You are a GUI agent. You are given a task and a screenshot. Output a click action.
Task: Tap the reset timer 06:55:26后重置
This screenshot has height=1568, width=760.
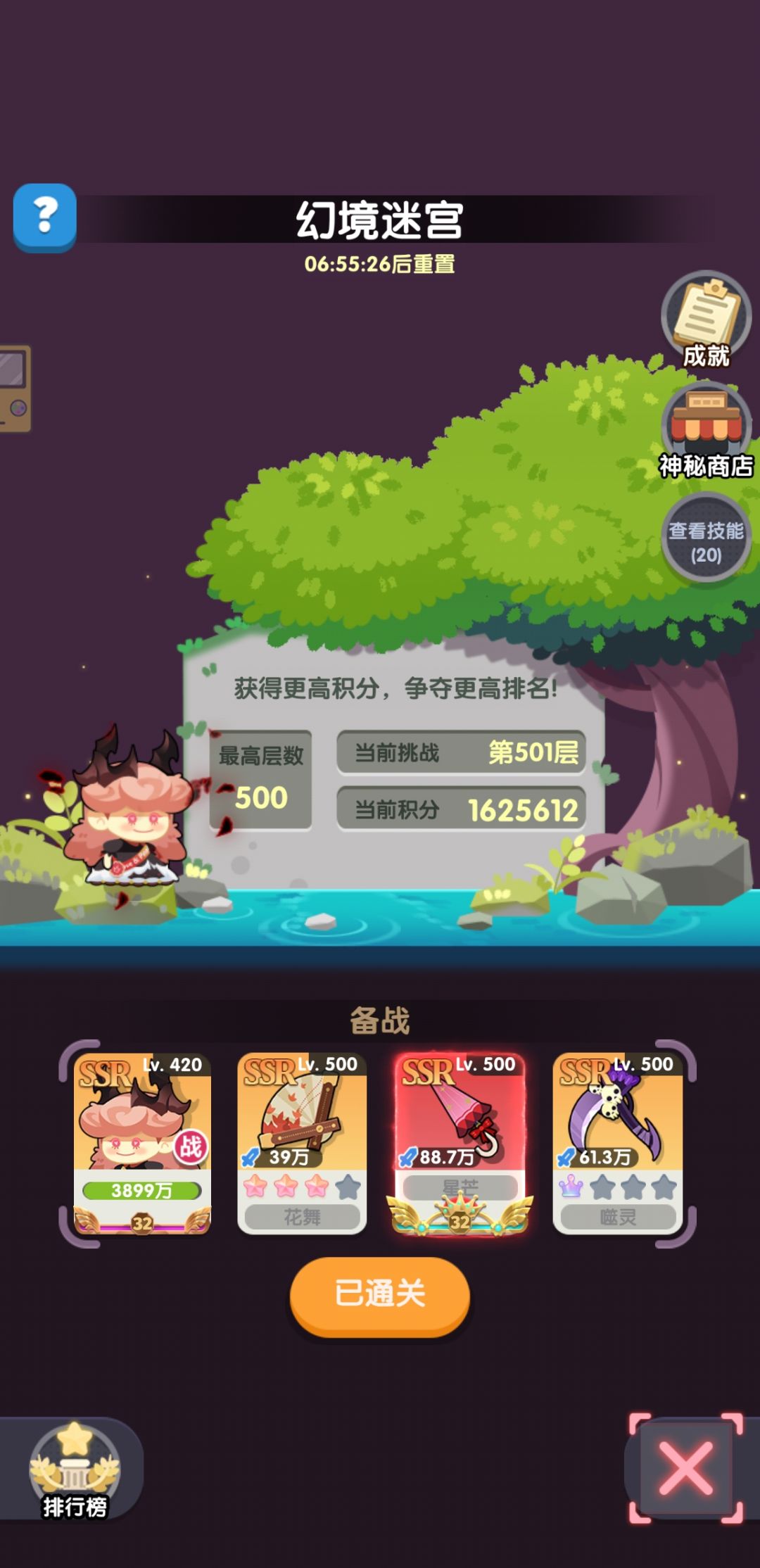[380, 264]
